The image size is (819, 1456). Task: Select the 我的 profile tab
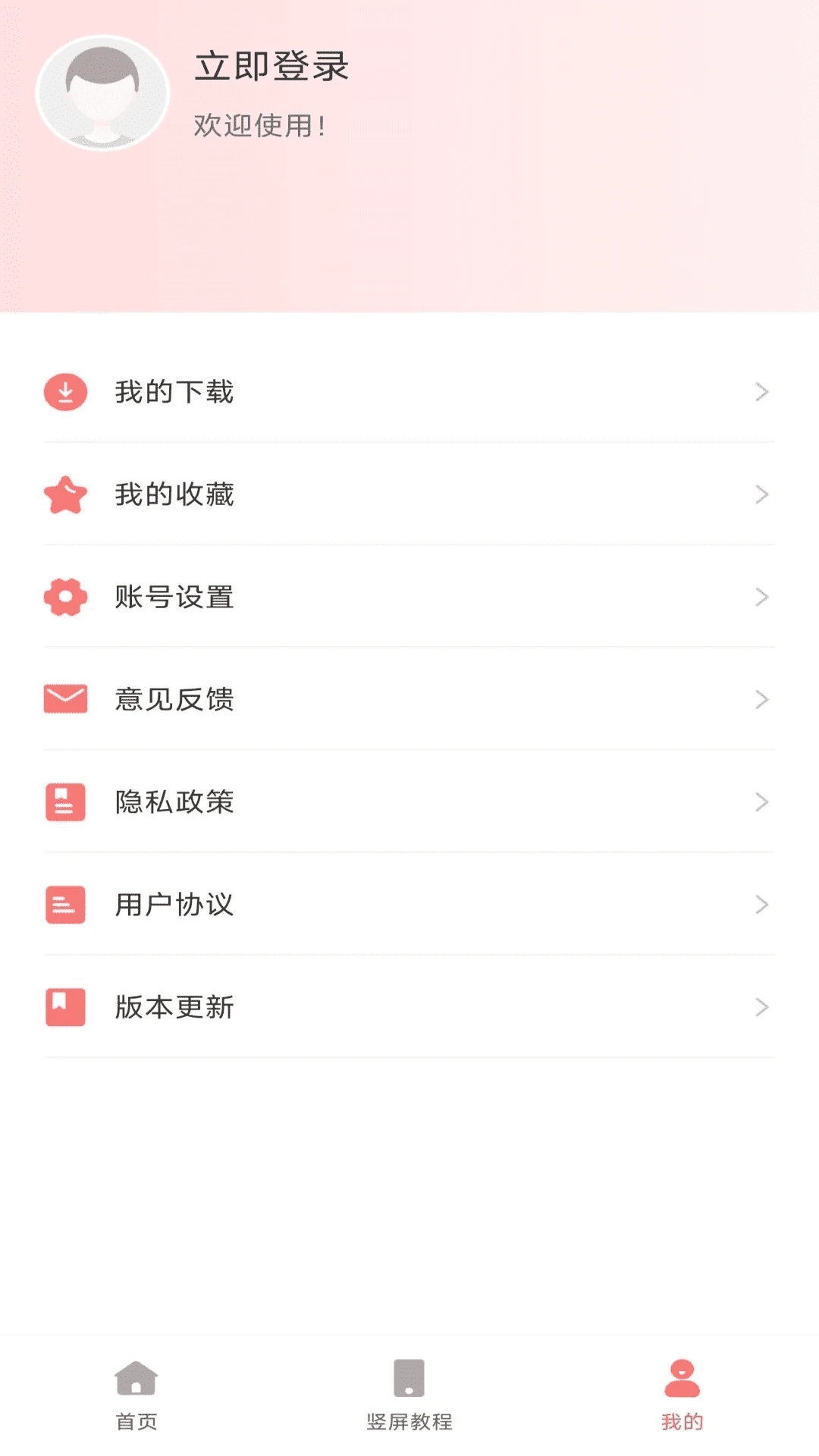tap(682, 1394)
